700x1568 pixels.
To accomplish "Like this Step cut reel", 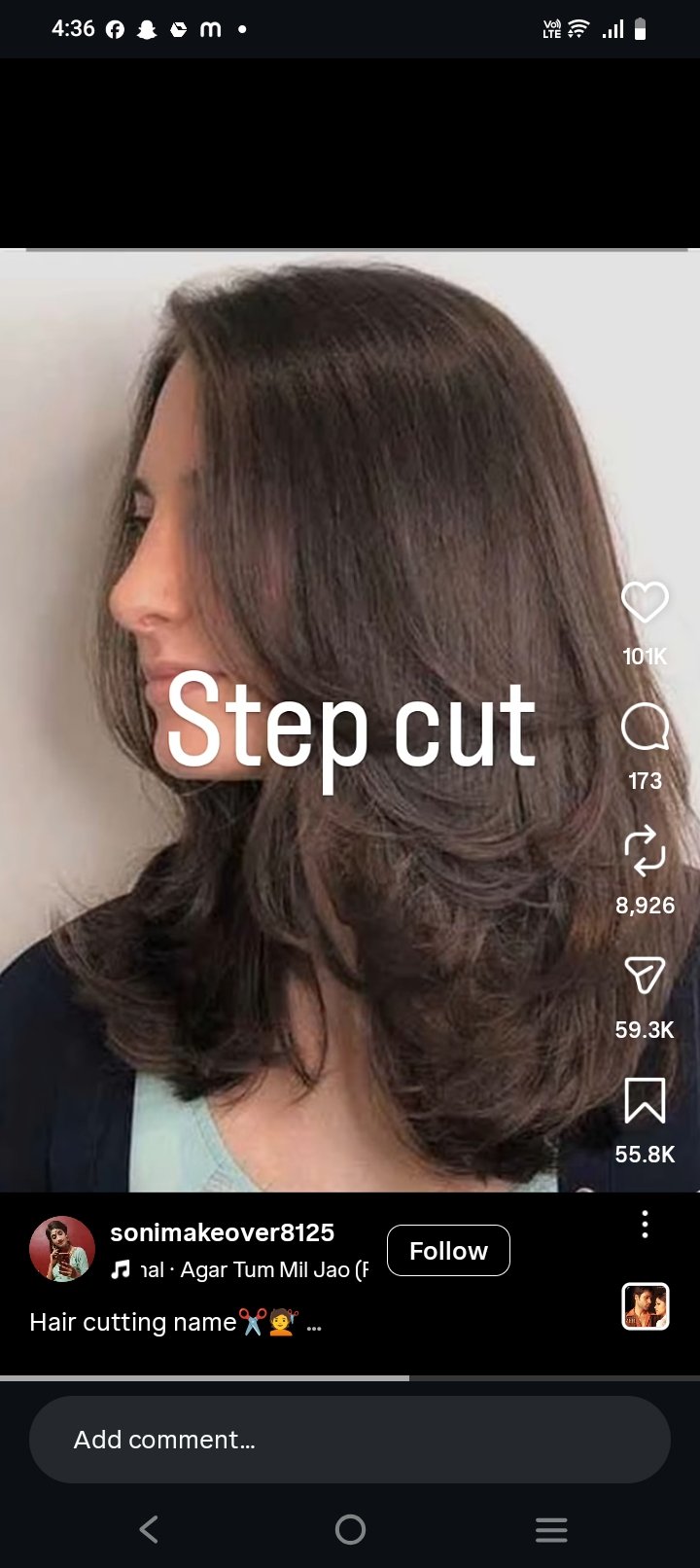I will pyautogui.click(x=645, y=602).
